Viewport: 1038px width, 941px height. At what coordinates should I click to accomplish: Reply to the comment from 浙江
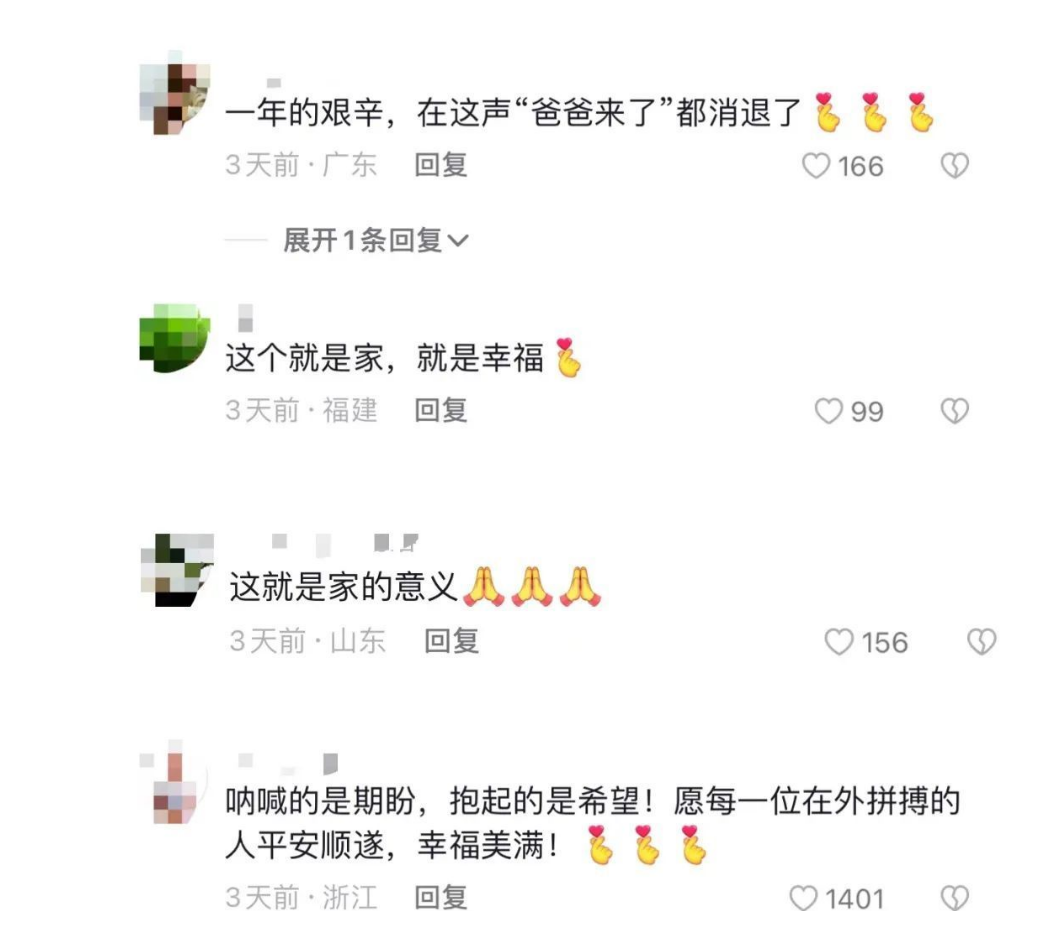(441, 898)
